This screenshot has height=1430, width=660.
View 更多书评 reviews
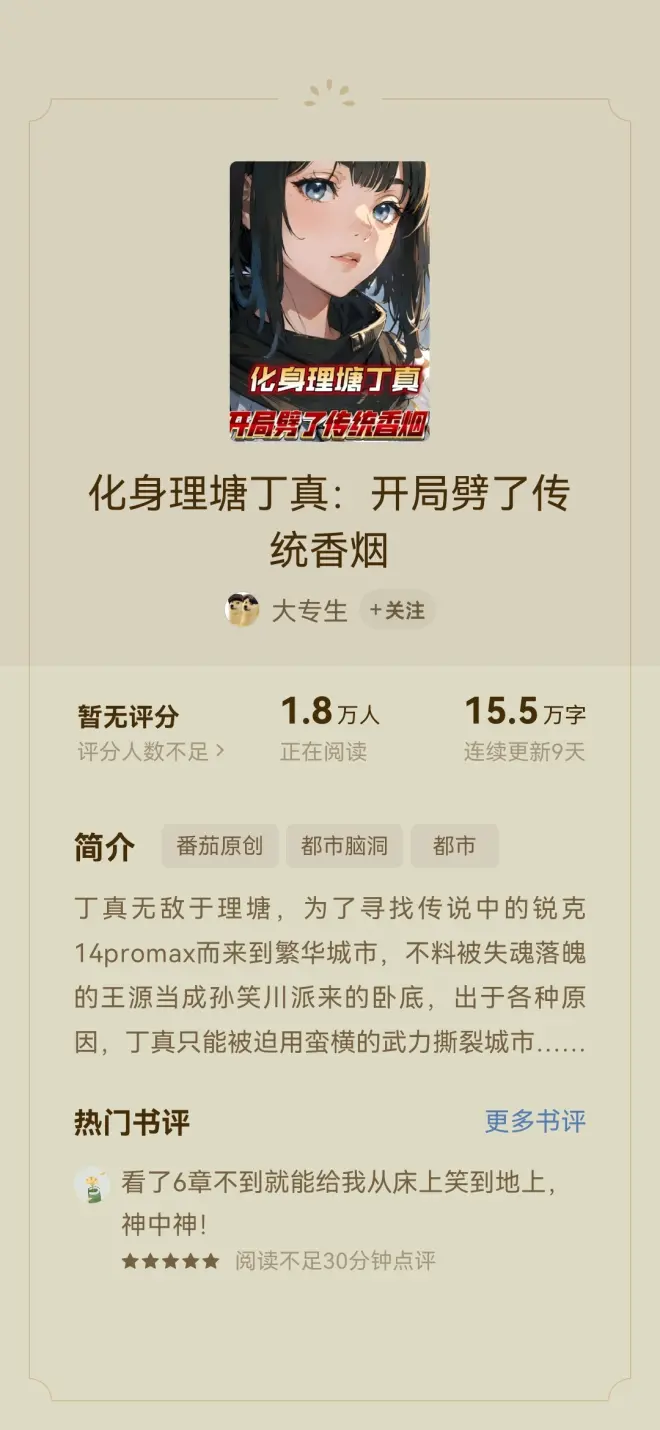535,1121
